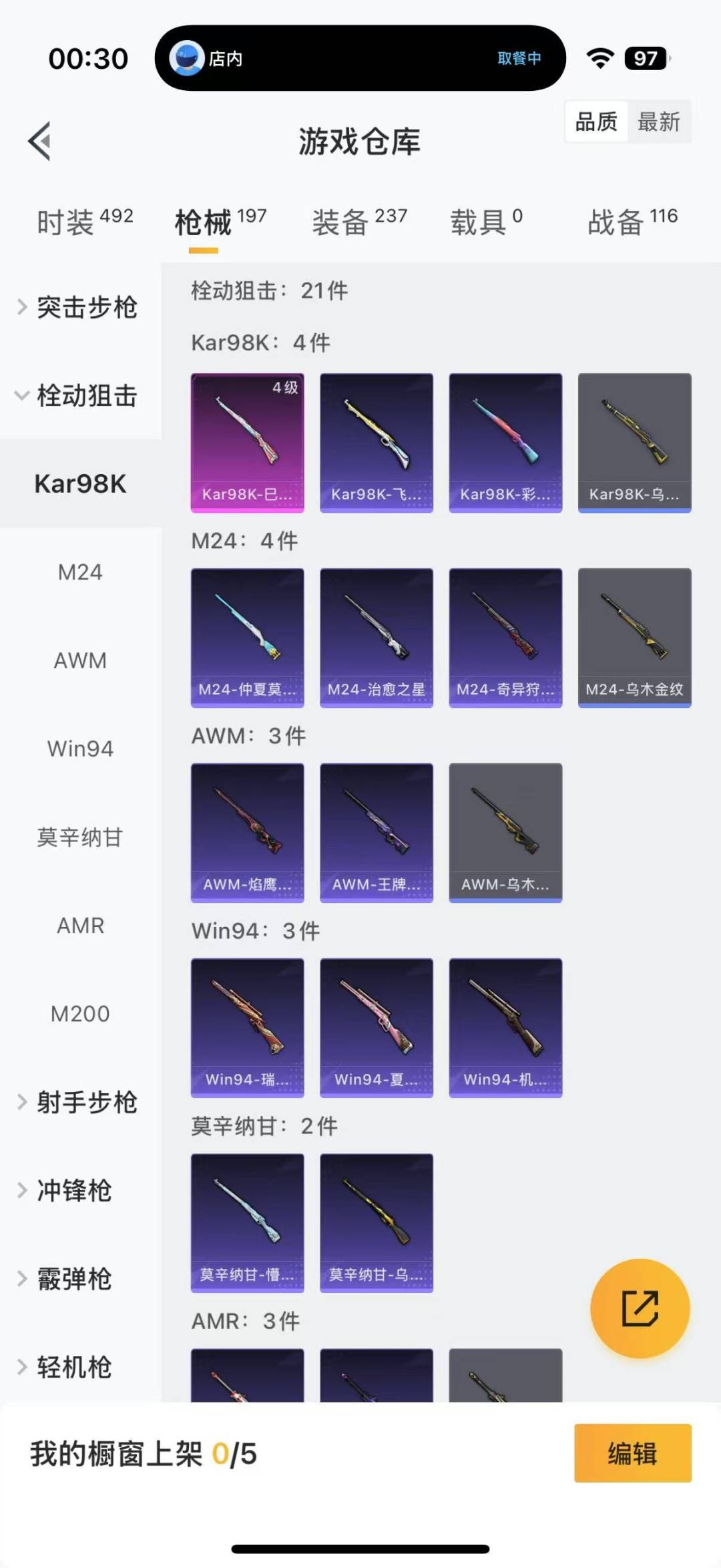Expand the 射手步枪 category
This screenshot has height=1568, width=721.
coord(79,1102)
